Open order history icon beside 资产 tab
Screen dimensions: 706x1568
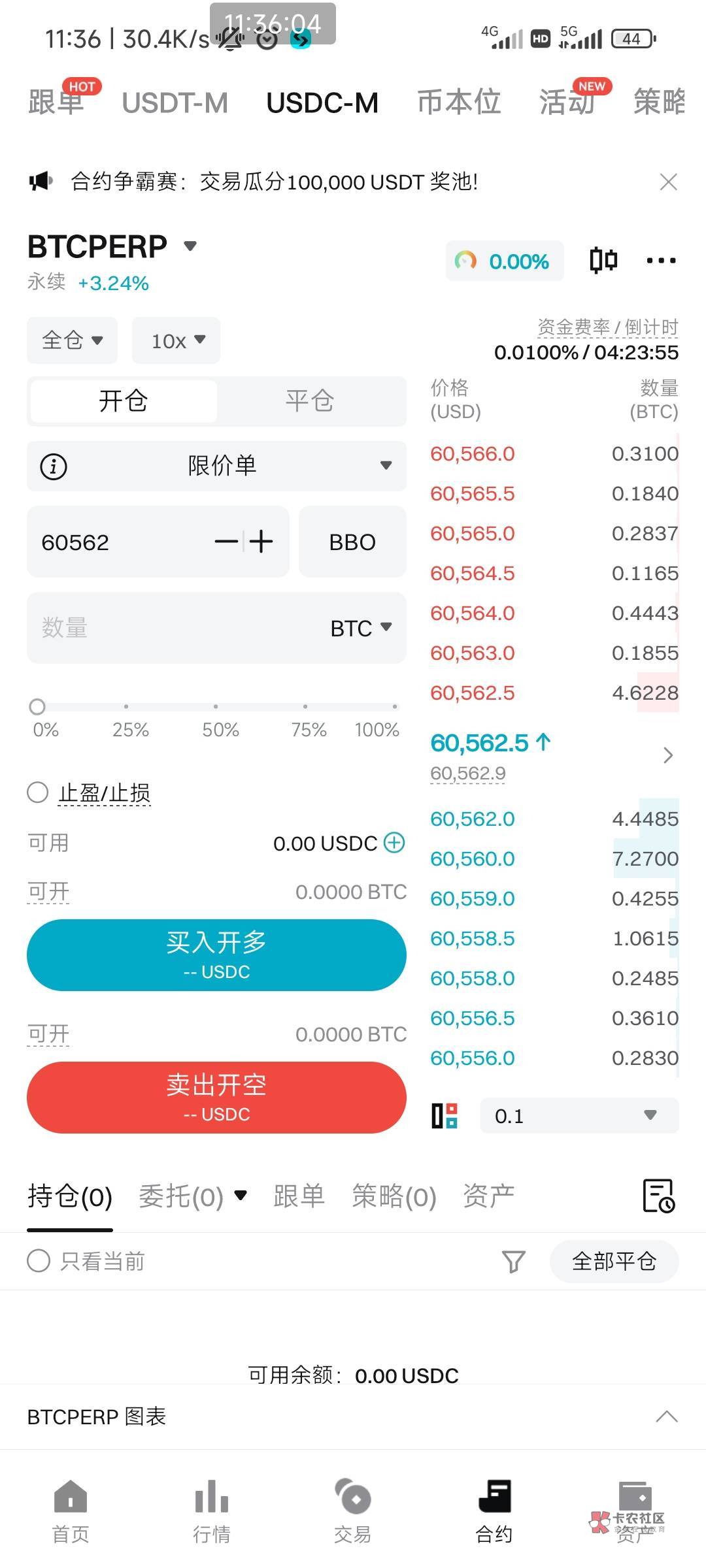659,1195
